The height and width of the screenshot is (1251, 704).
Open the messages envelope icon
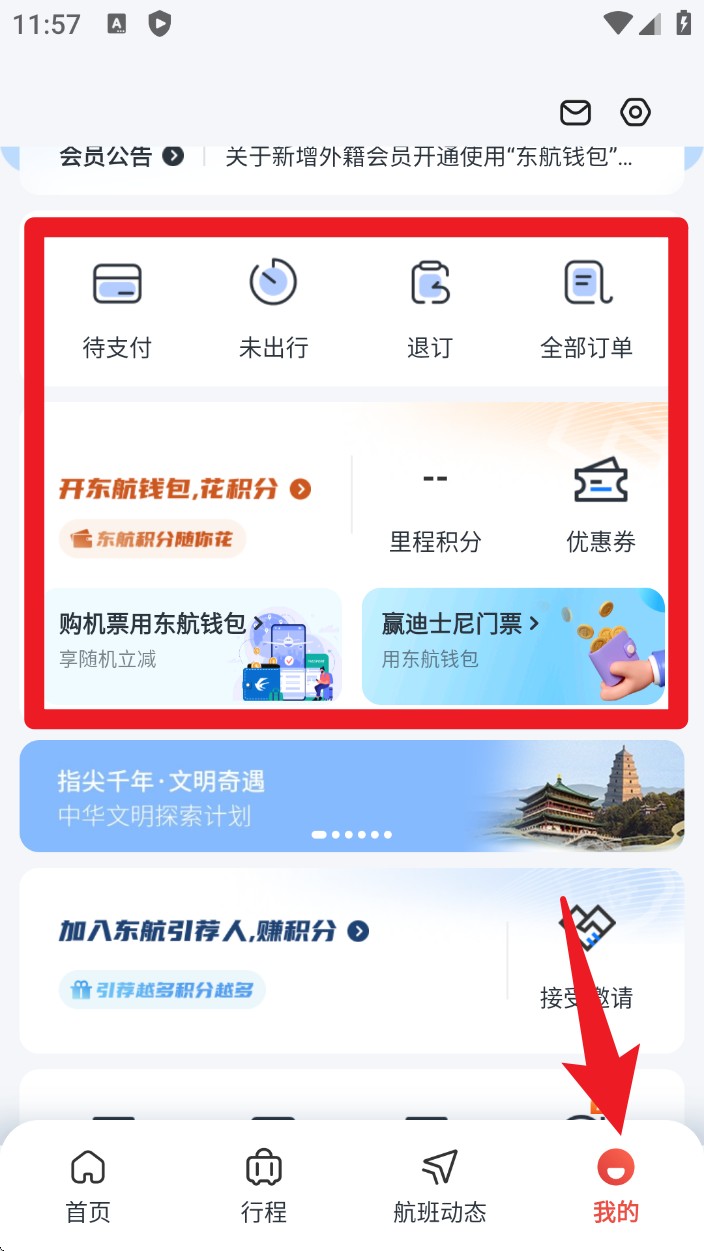(575, 113)
